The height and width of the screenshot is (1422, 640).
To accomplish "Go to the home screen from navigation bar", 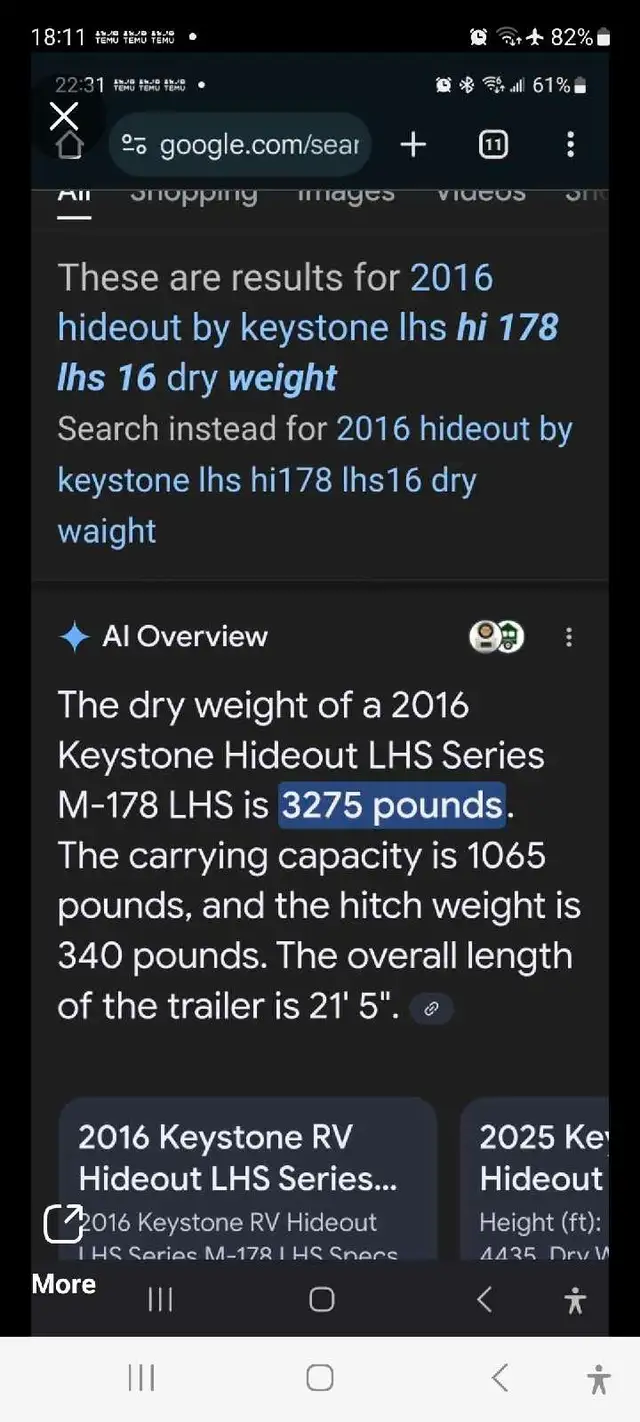I will [x=320, y=1378].
